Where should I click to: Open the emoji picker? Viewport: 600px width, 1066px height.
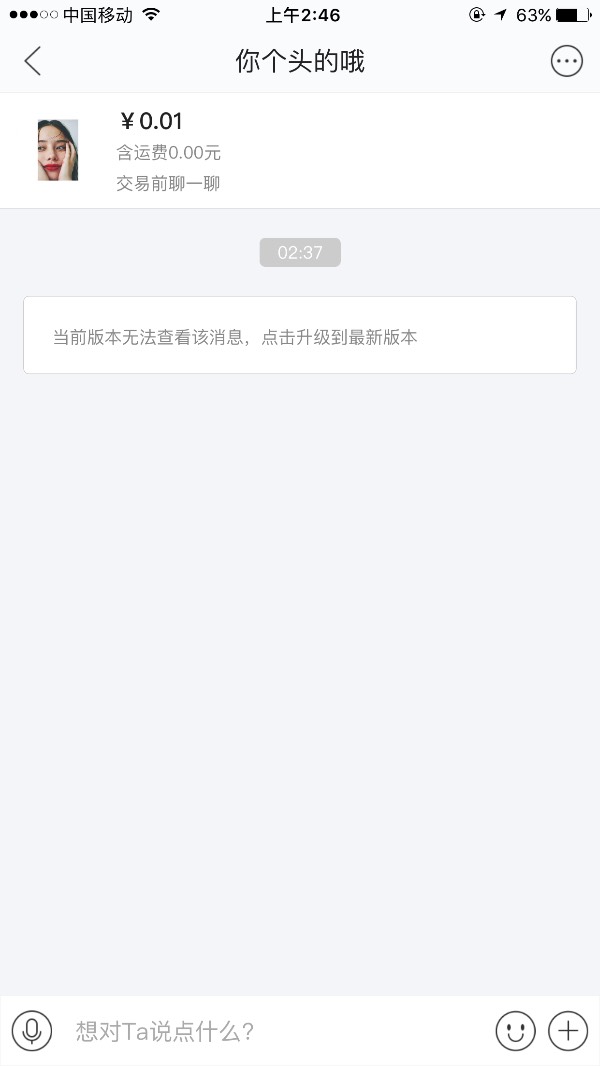click(516, 1031)
